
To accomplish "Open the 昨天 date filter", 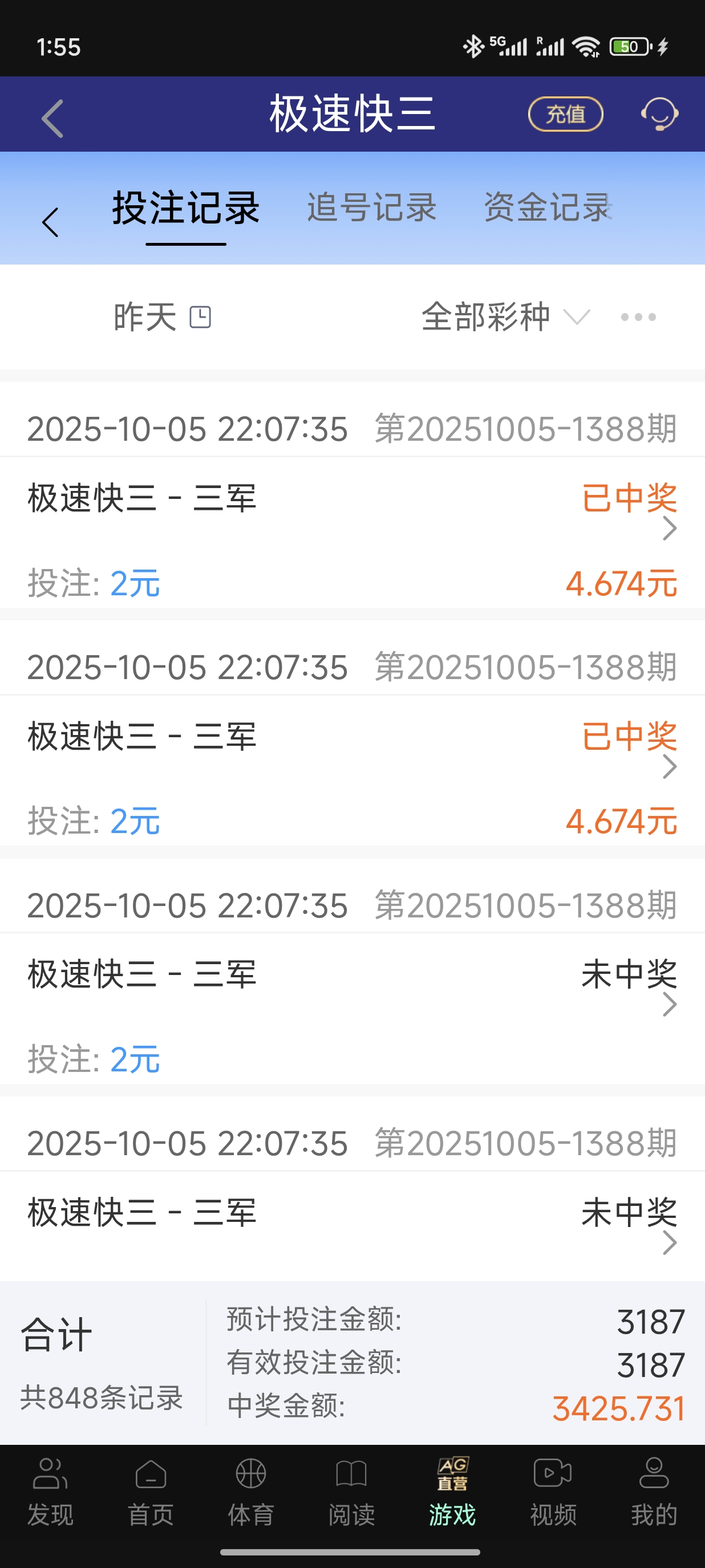I will coord(162,317).
